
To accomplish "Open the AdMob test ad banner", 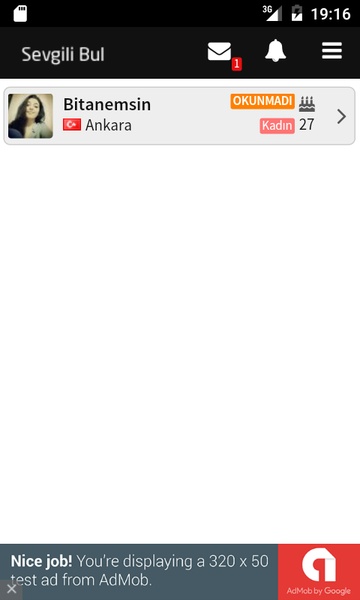I will click(180, 572).
